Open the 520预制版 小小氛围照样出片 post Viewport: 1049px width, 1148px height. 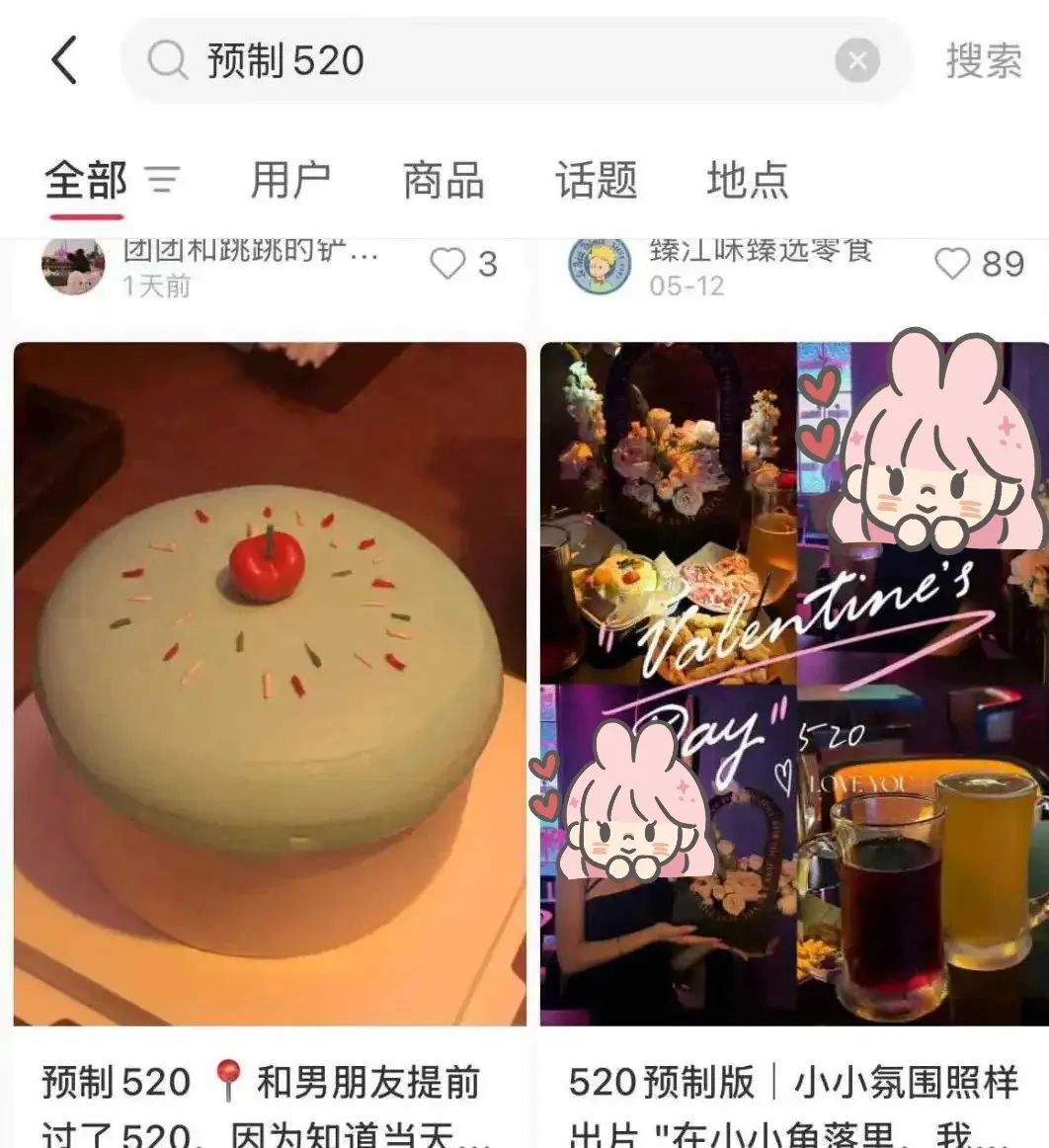(794, 684)
